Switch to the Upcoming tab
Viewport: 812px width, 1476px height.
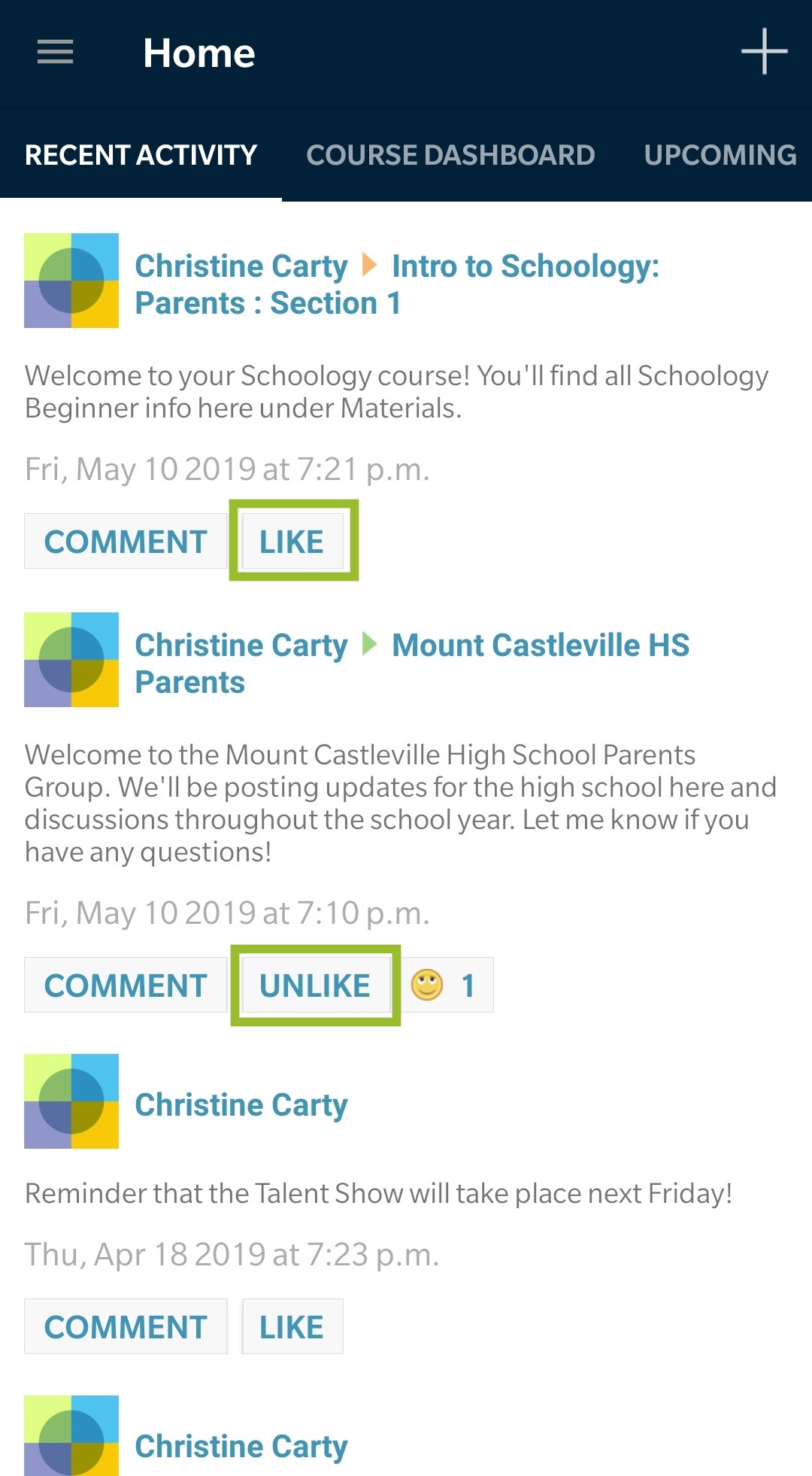pyautogui.click(x=720, y=155)
